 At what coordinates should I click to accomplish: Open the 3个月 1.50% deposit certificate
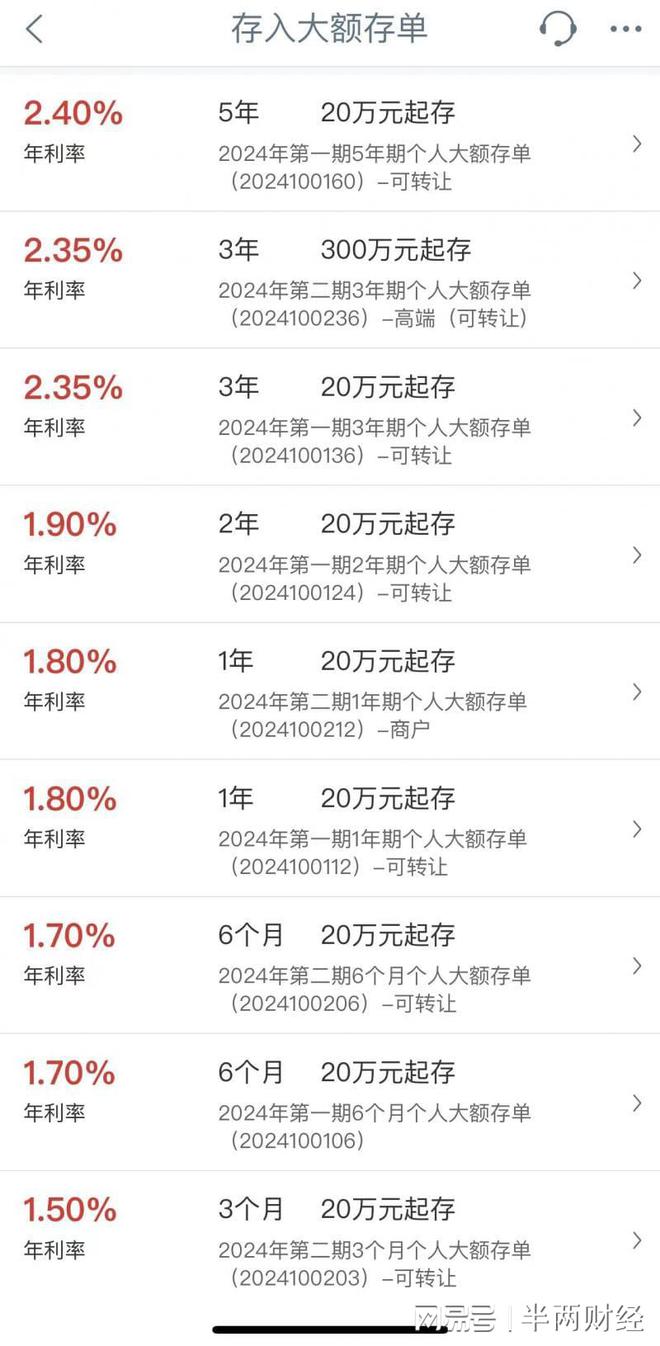[x=330, y=1239]
